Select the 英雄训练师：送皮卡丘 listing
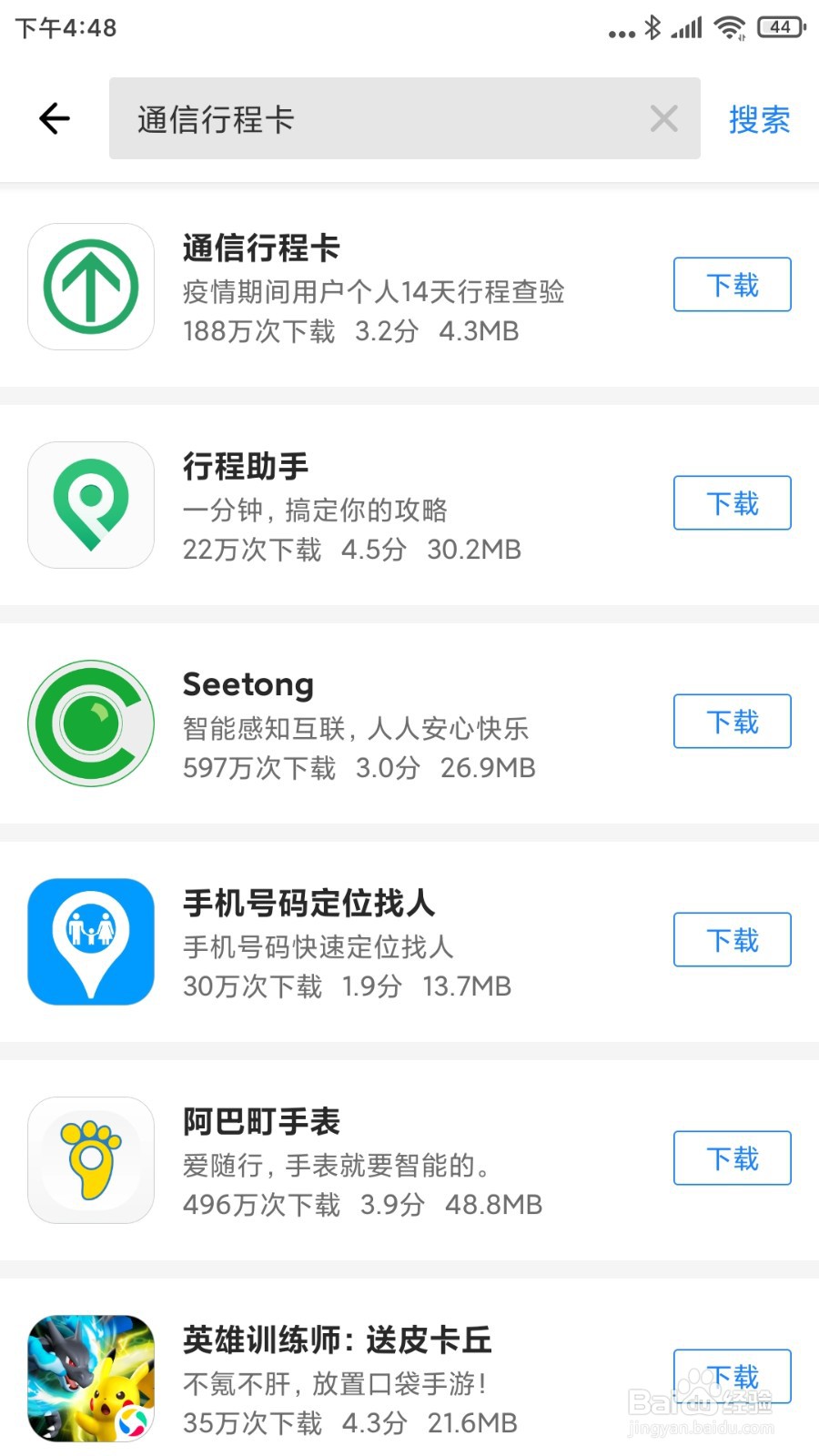Screen dimensions: 819x1456 point(364,1378)
